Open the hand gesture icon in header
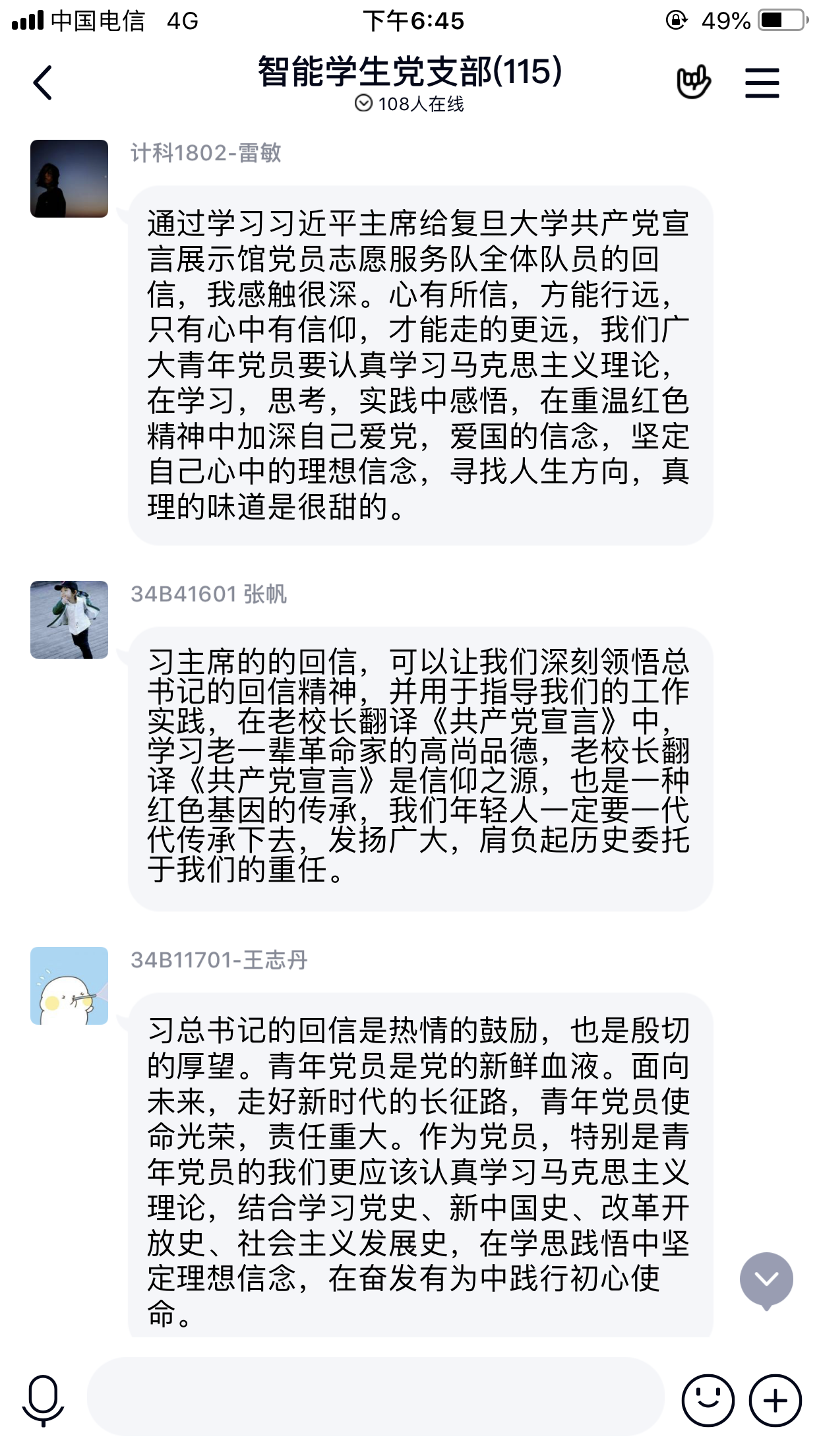The width and height of the screenshot is (819, 1456). [693, 82]
